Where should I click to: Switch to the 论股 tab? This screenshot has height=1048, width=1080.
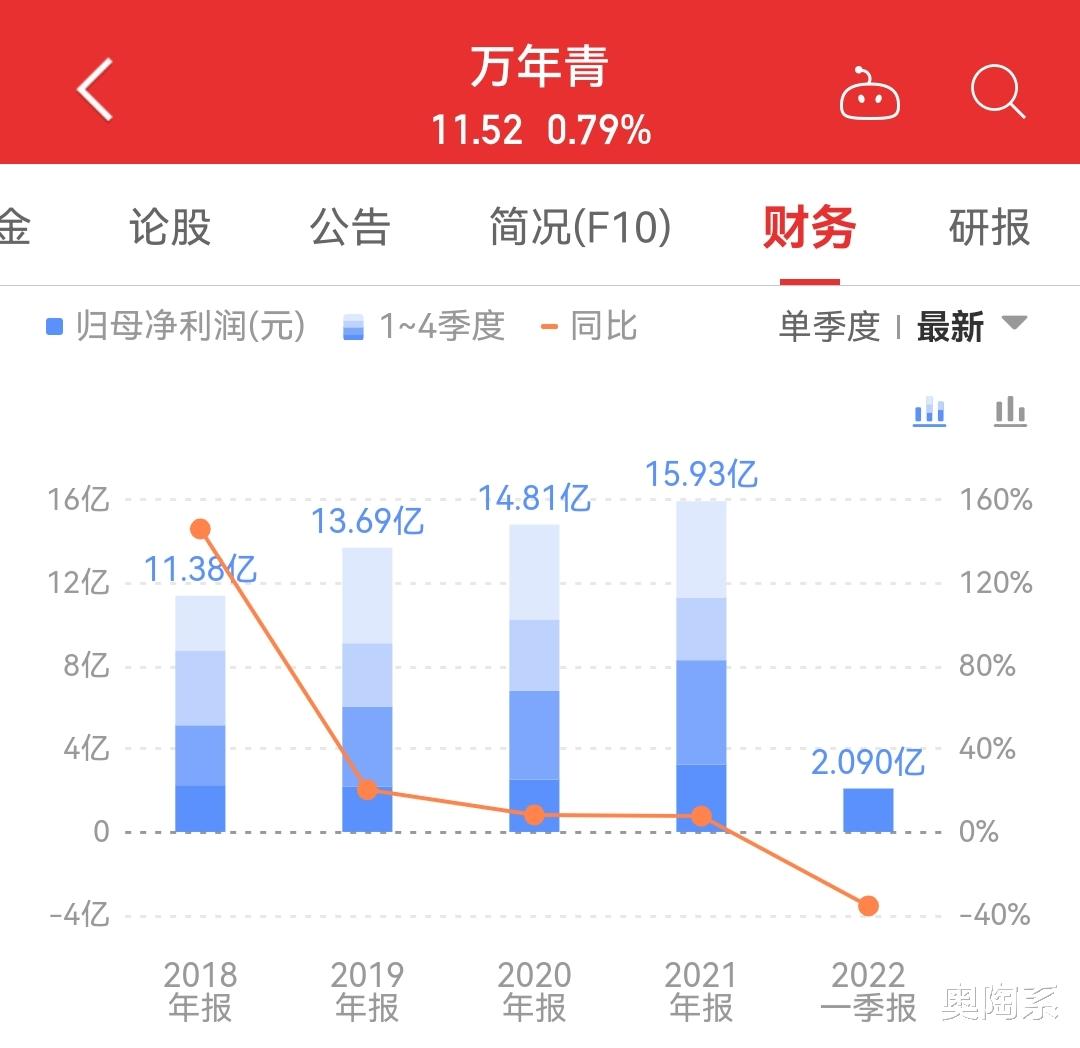170,227
